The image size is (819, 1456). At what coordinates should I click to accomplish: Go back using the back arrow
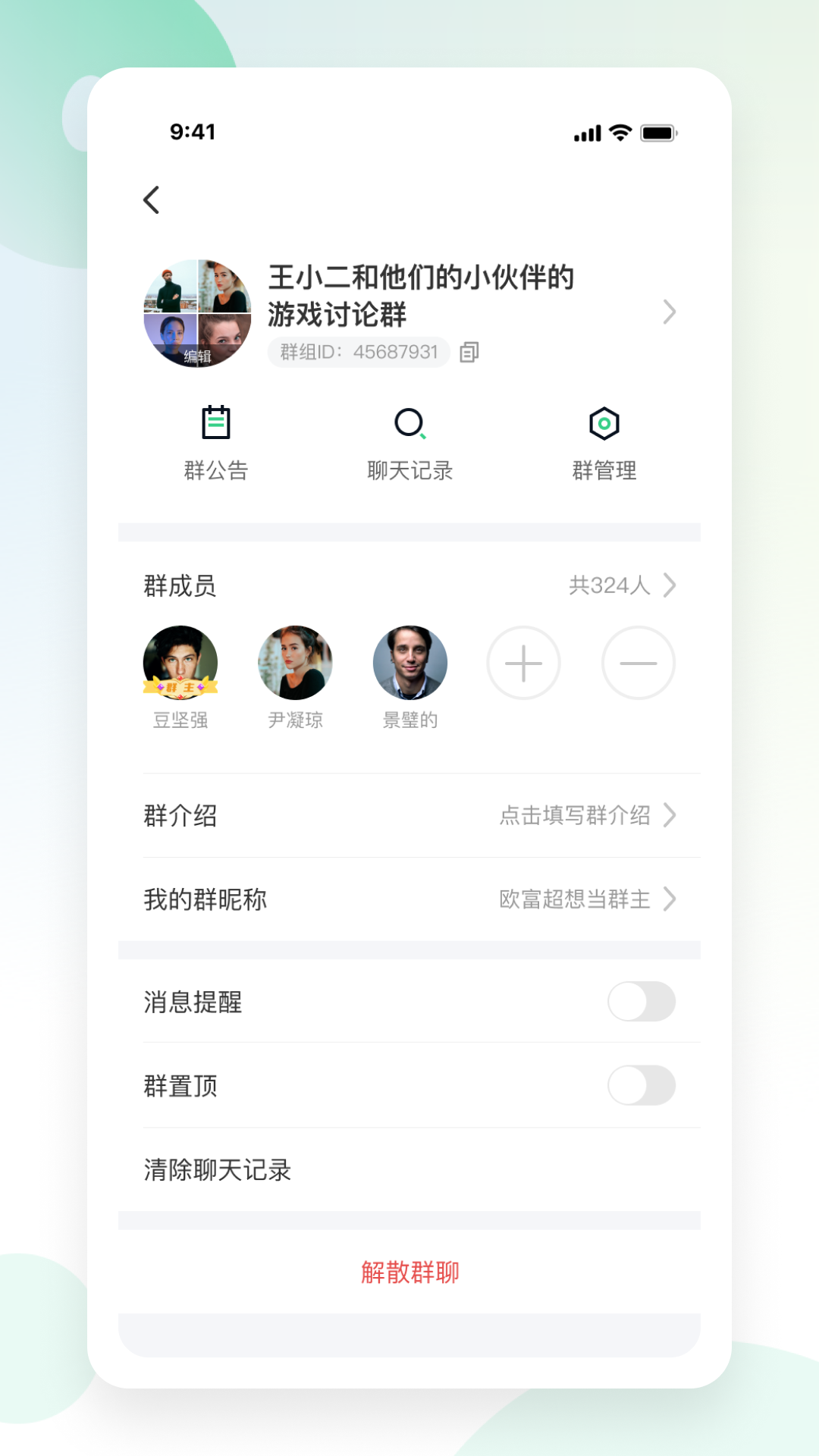pyautogui.click(x=151, y=199)
